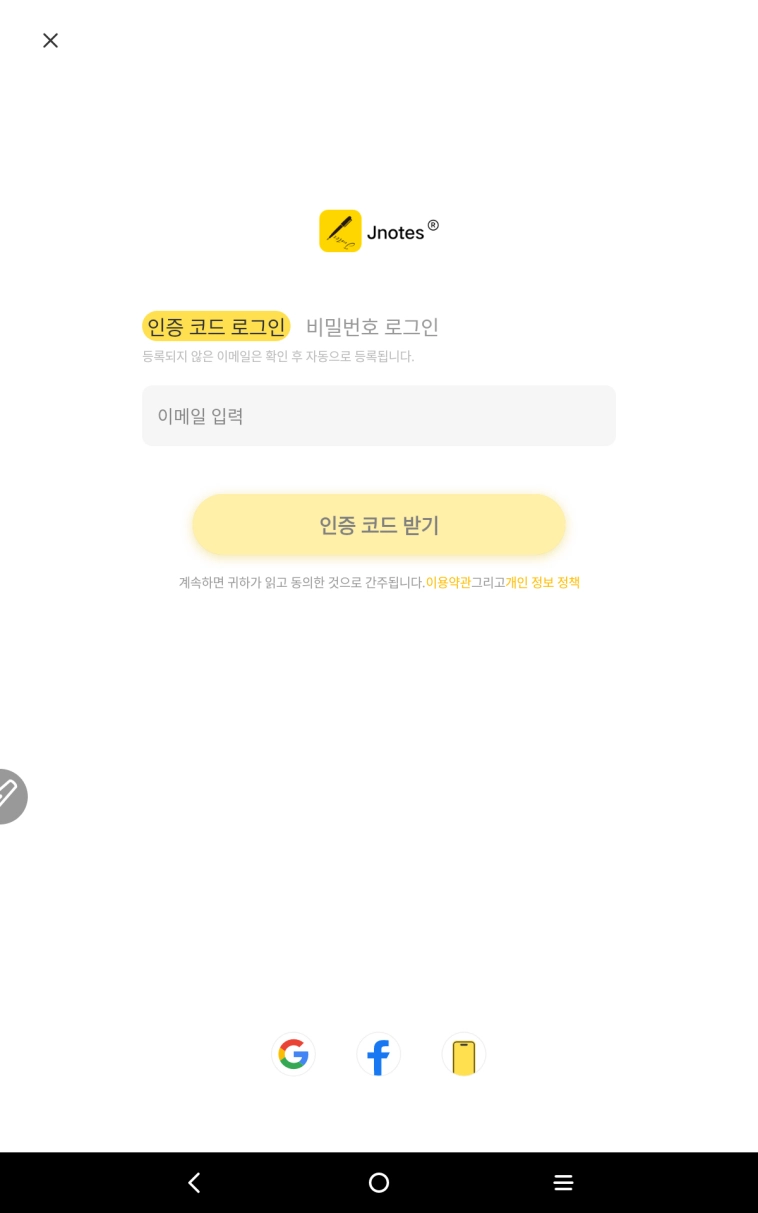The width and height of the screenshot is (758, 1213).
Task: Open recent apps from navigation bar
Action: [563, 1183]
